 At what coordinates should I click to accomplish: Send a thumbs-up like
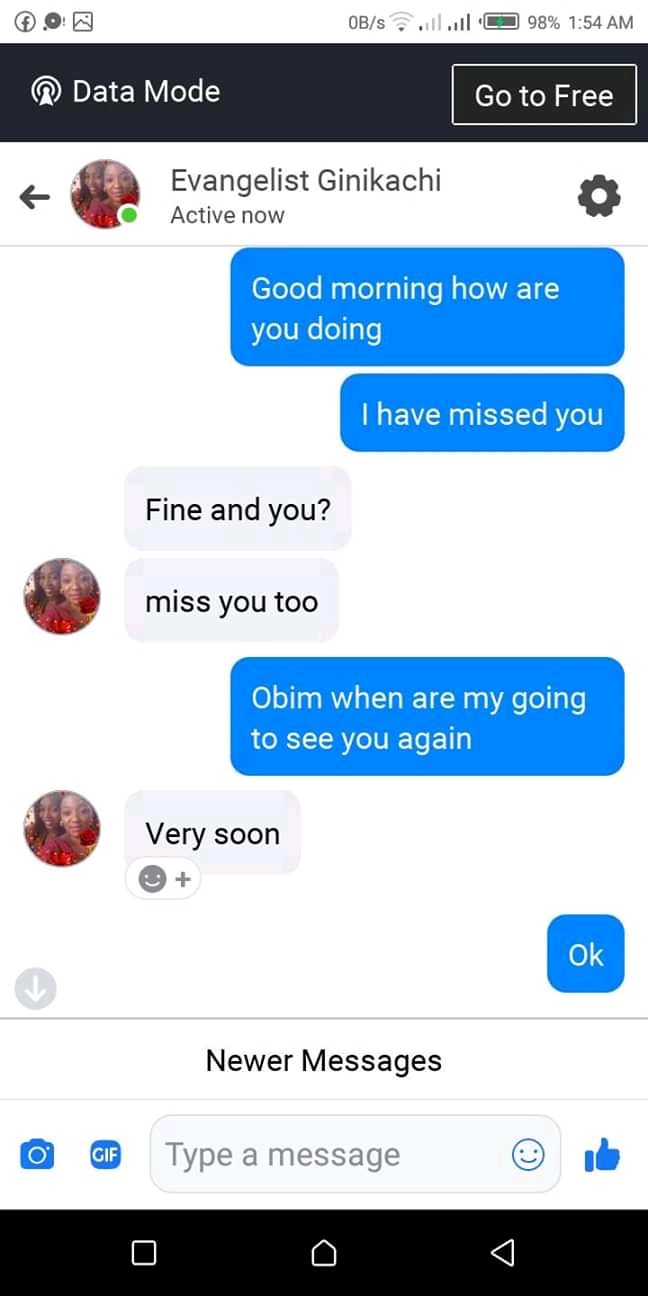(601, 1155)
